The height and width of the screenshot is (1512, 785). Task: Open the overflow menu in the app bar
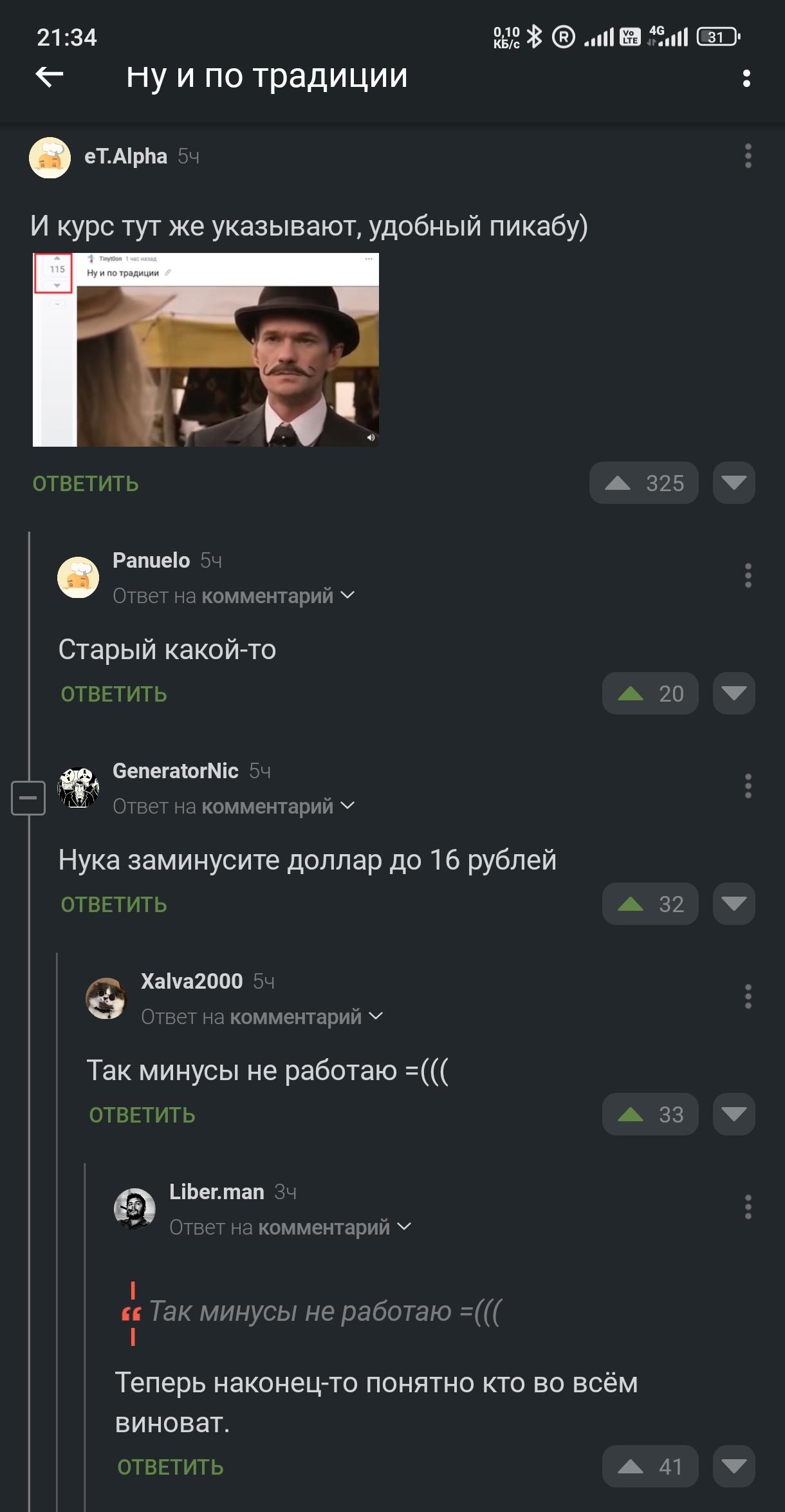[746, 79]
